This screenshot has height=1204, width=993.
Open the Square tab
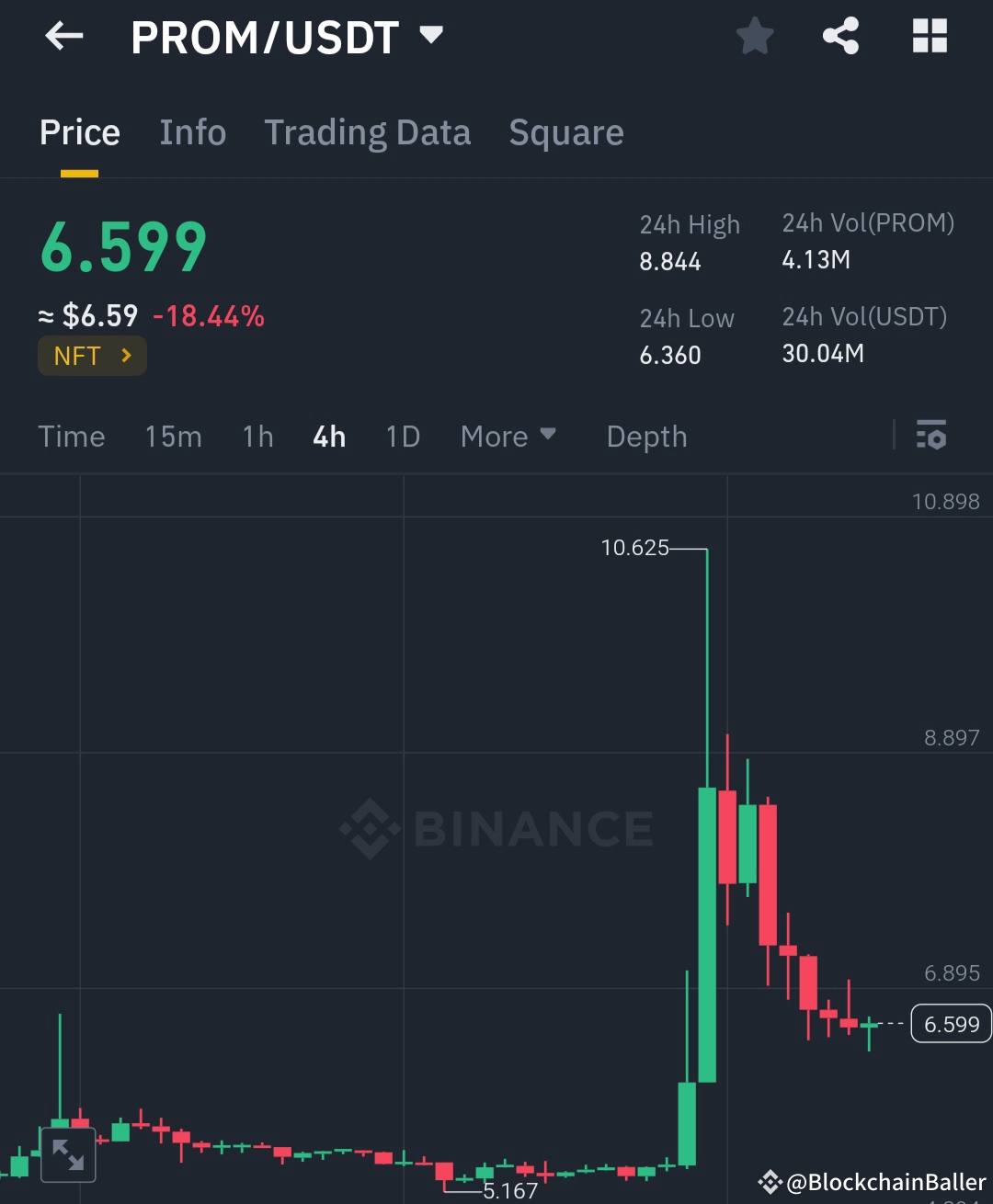[x=565, y=132]
